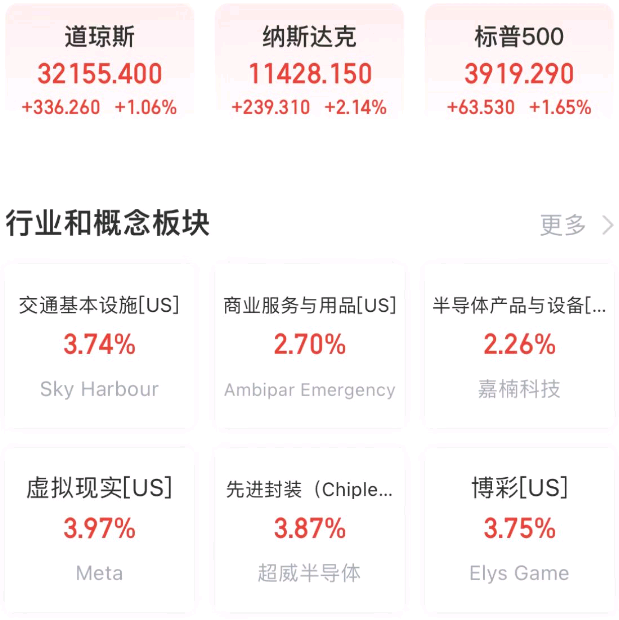Screen dimensions: 619x620
Task: Open the 标普500 index card
Action: pyautogui.click(x=519, y=71)
